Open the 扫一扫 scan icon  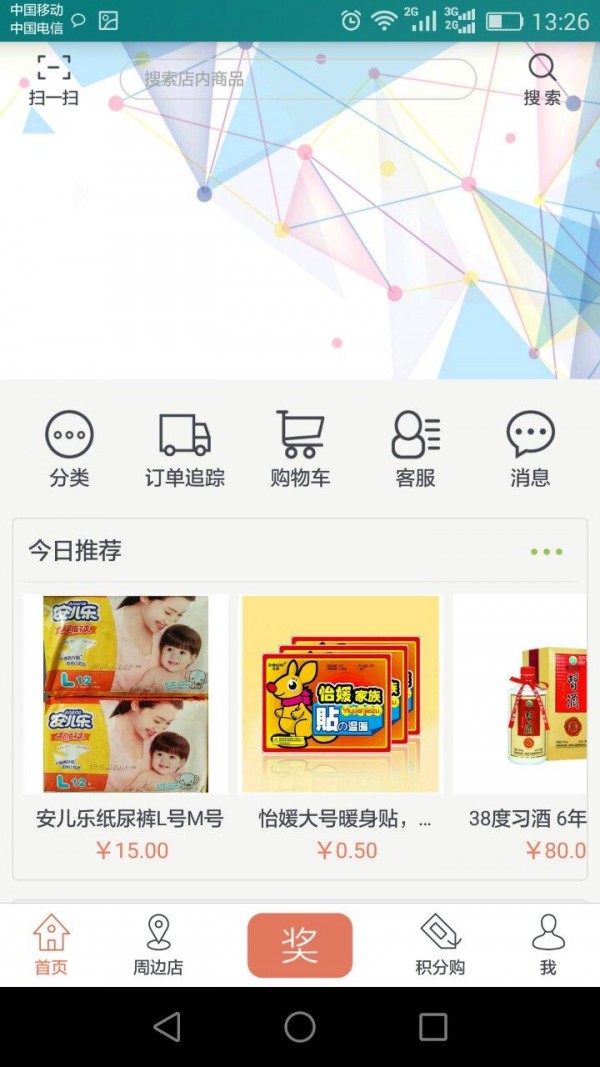pos(53,79)
